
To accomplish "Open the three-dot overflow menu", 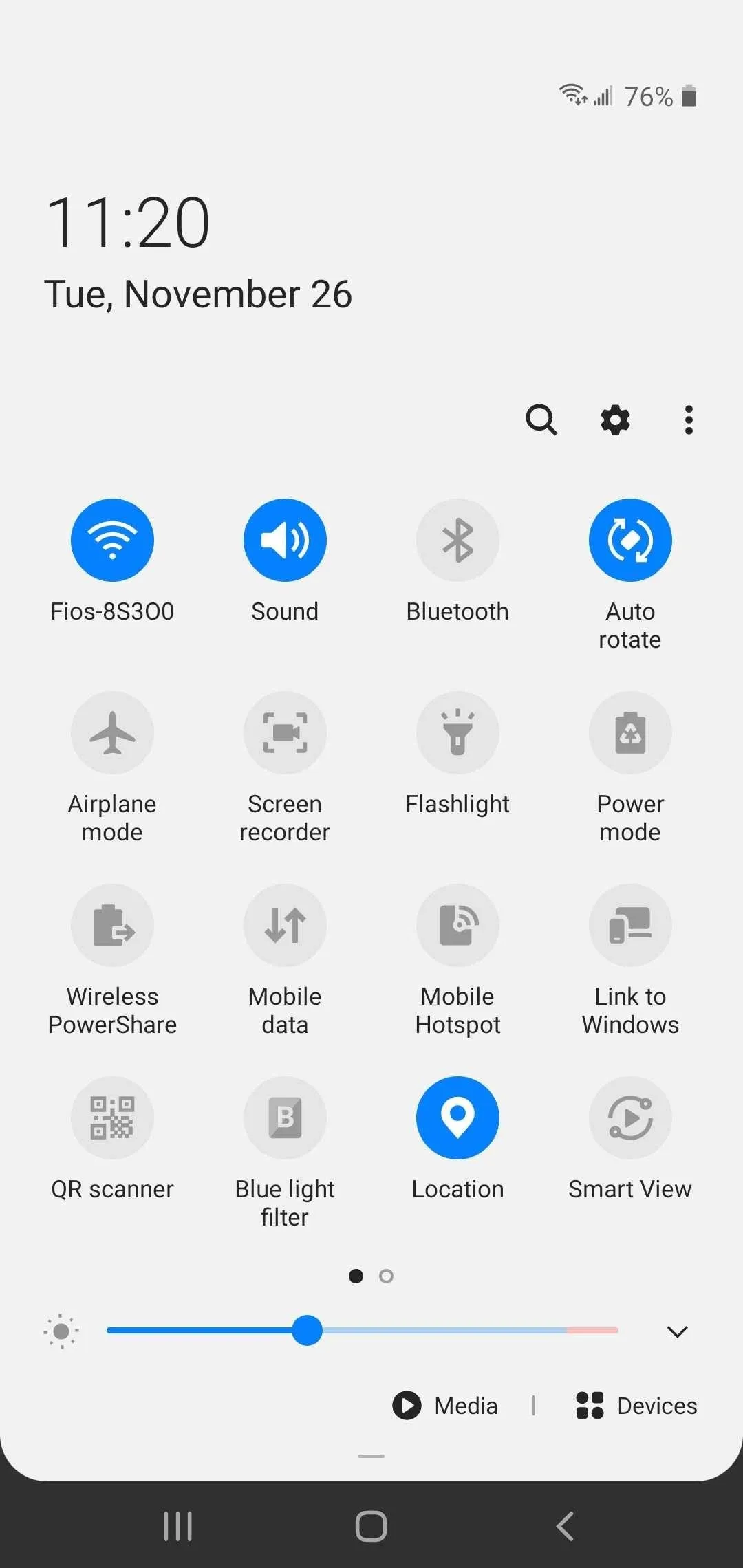I will point(689,420).
